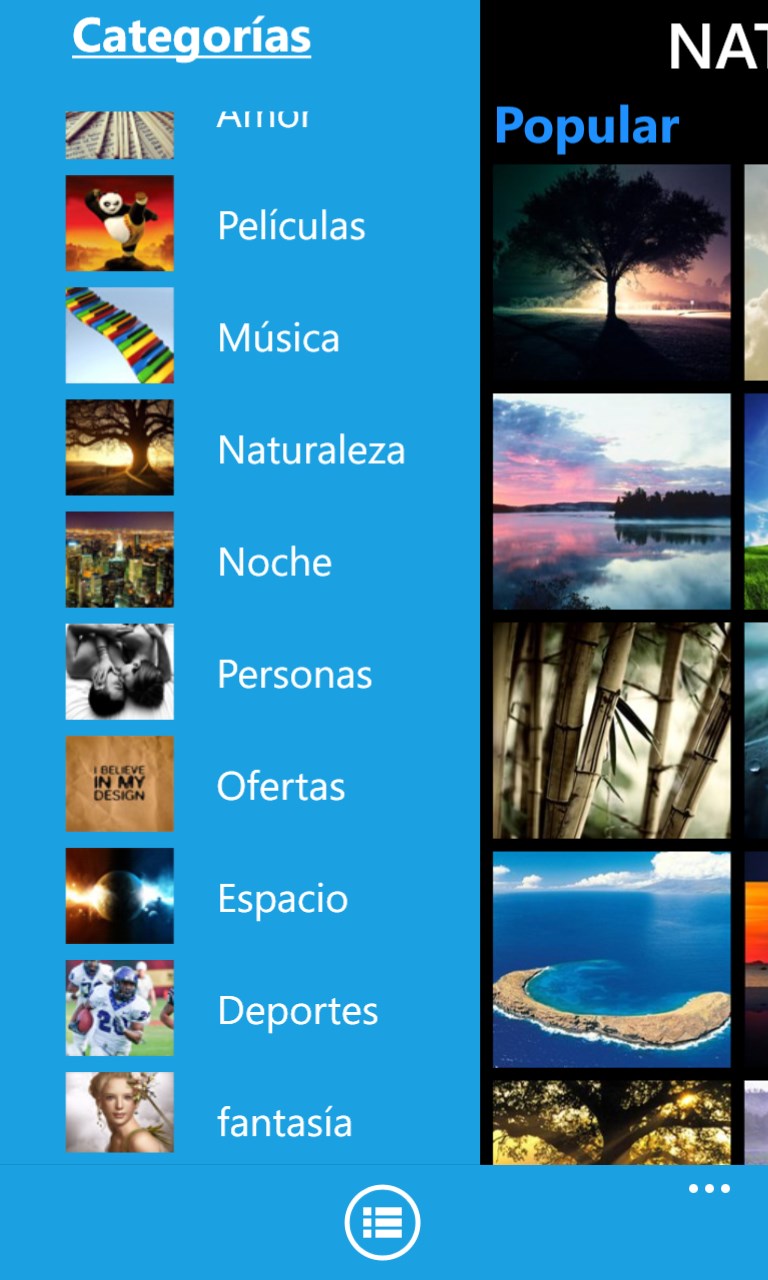Tap the list icon in the bottom bar
The image size is (768, 1280).
point(382,1222)
